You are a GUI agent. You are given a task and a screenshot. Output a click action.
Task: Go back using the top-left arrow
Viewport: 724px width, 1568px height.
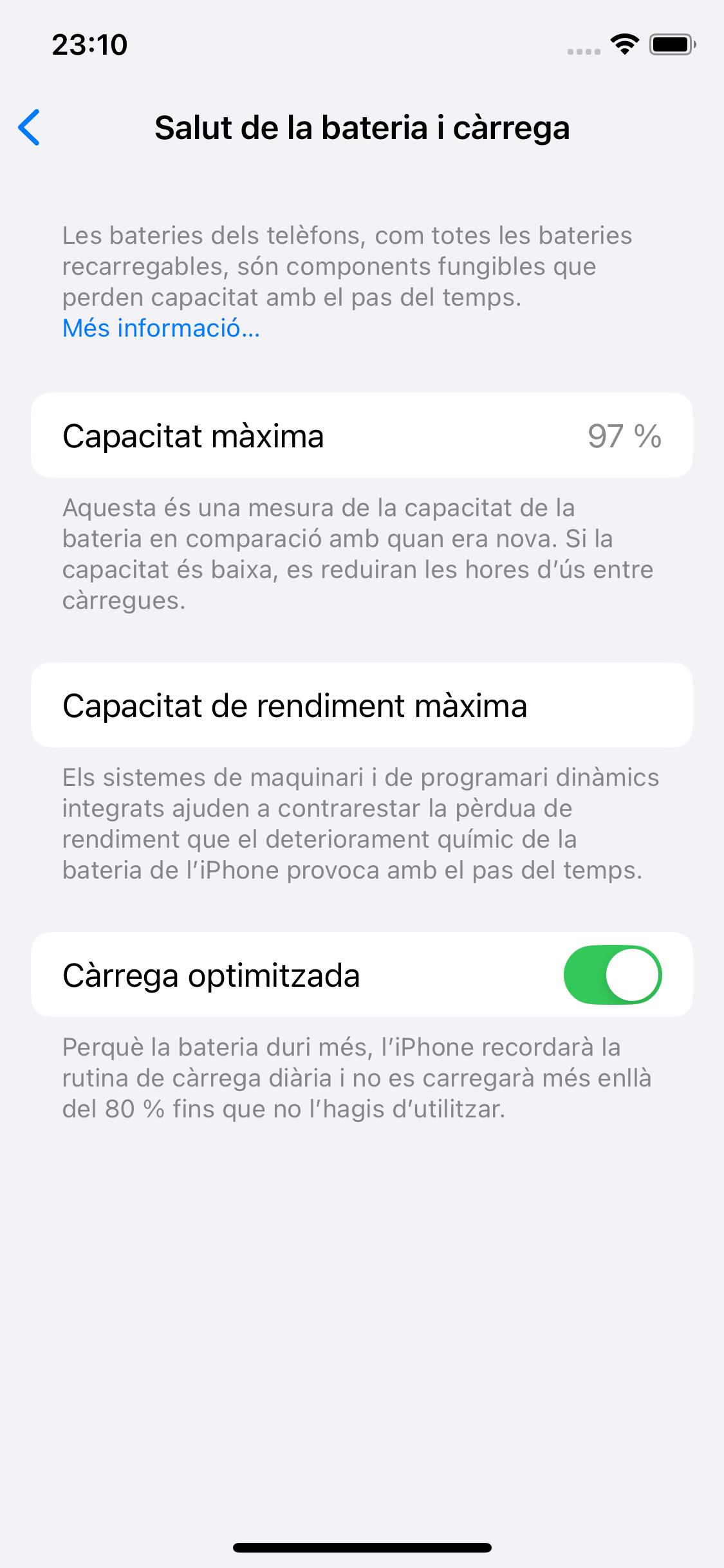(x=30, y=127)
